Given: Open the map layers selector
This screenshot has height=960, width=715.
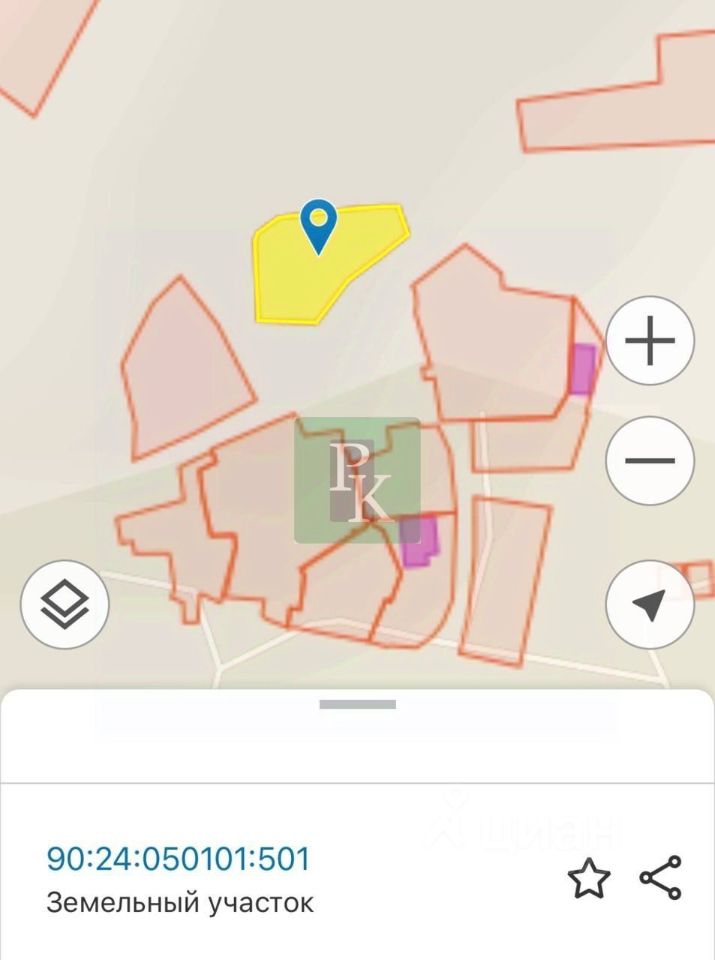Looking at the screenshot, I should (x=65, y=605).
